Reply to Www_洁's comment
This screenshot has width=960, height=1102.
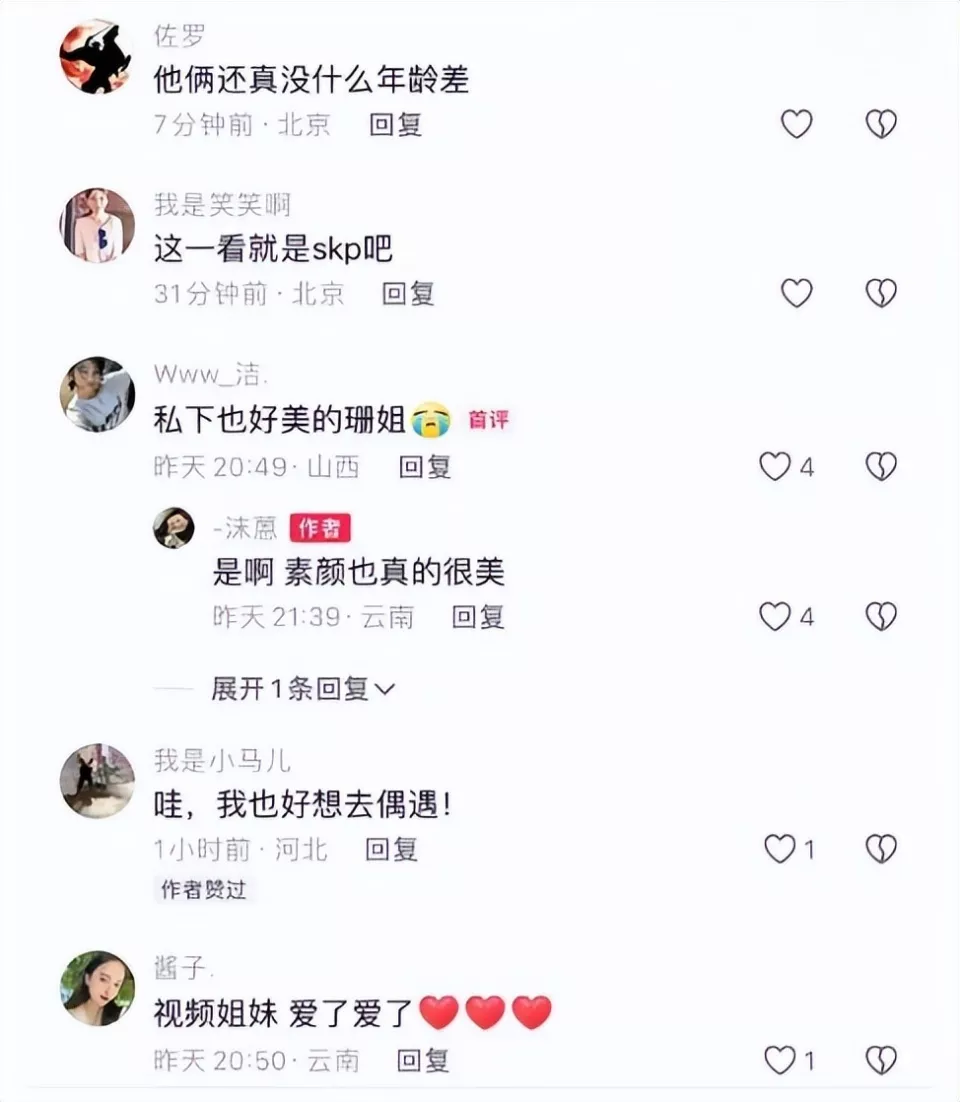(x=425, y=467)
